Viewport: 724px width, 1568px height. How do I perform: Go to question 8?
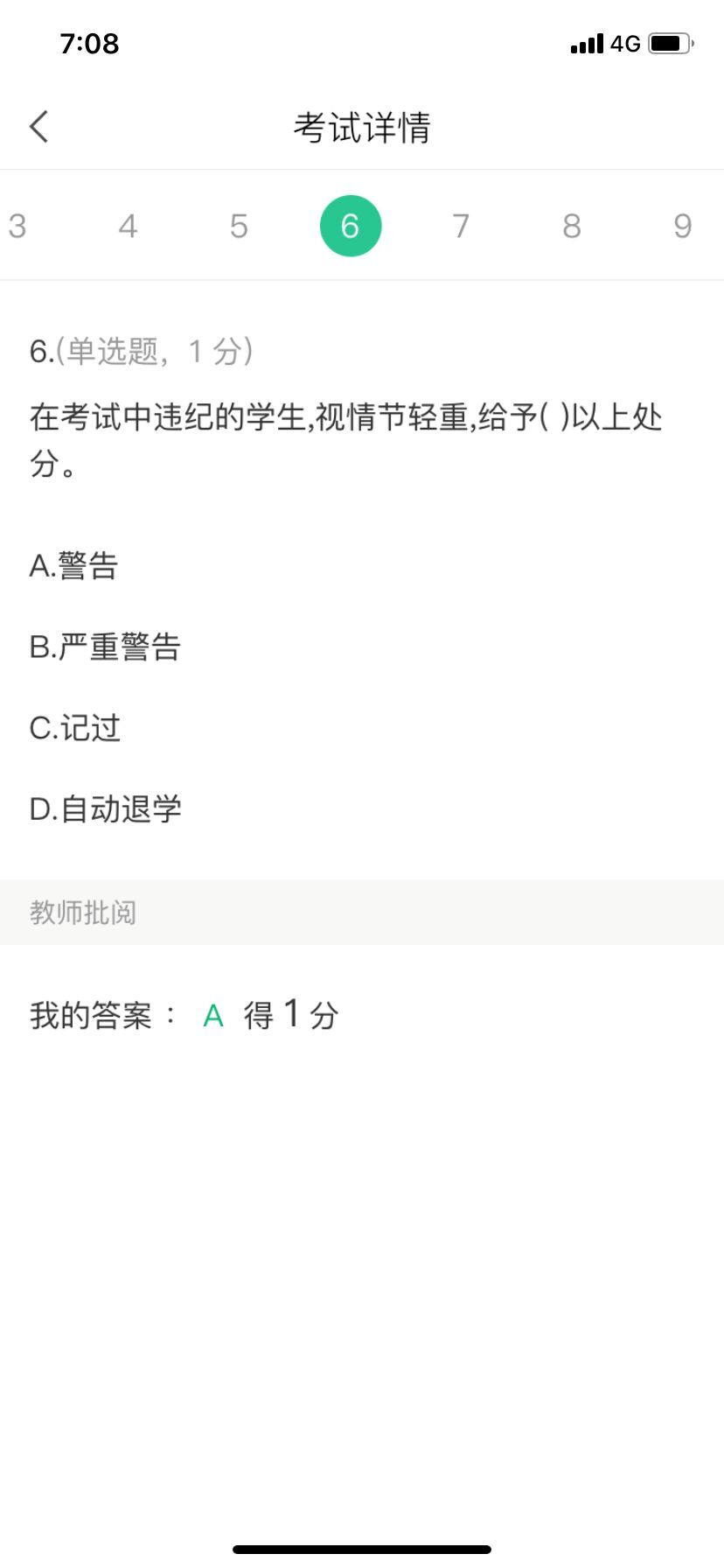coord(572,227)
